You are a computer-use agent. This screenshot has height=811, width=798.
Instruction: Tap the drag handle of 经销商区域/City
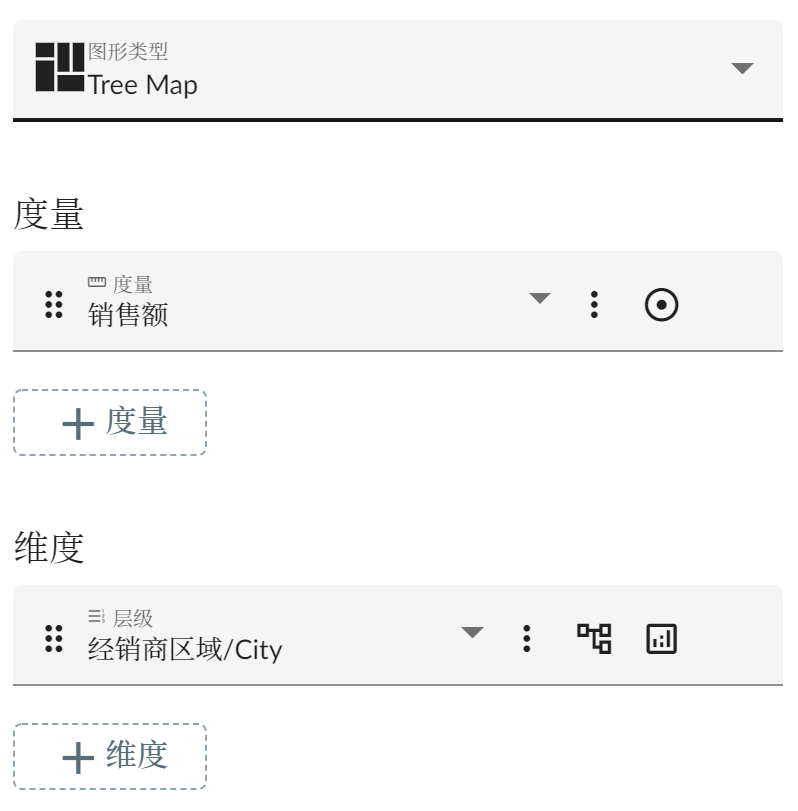point(54,638)
